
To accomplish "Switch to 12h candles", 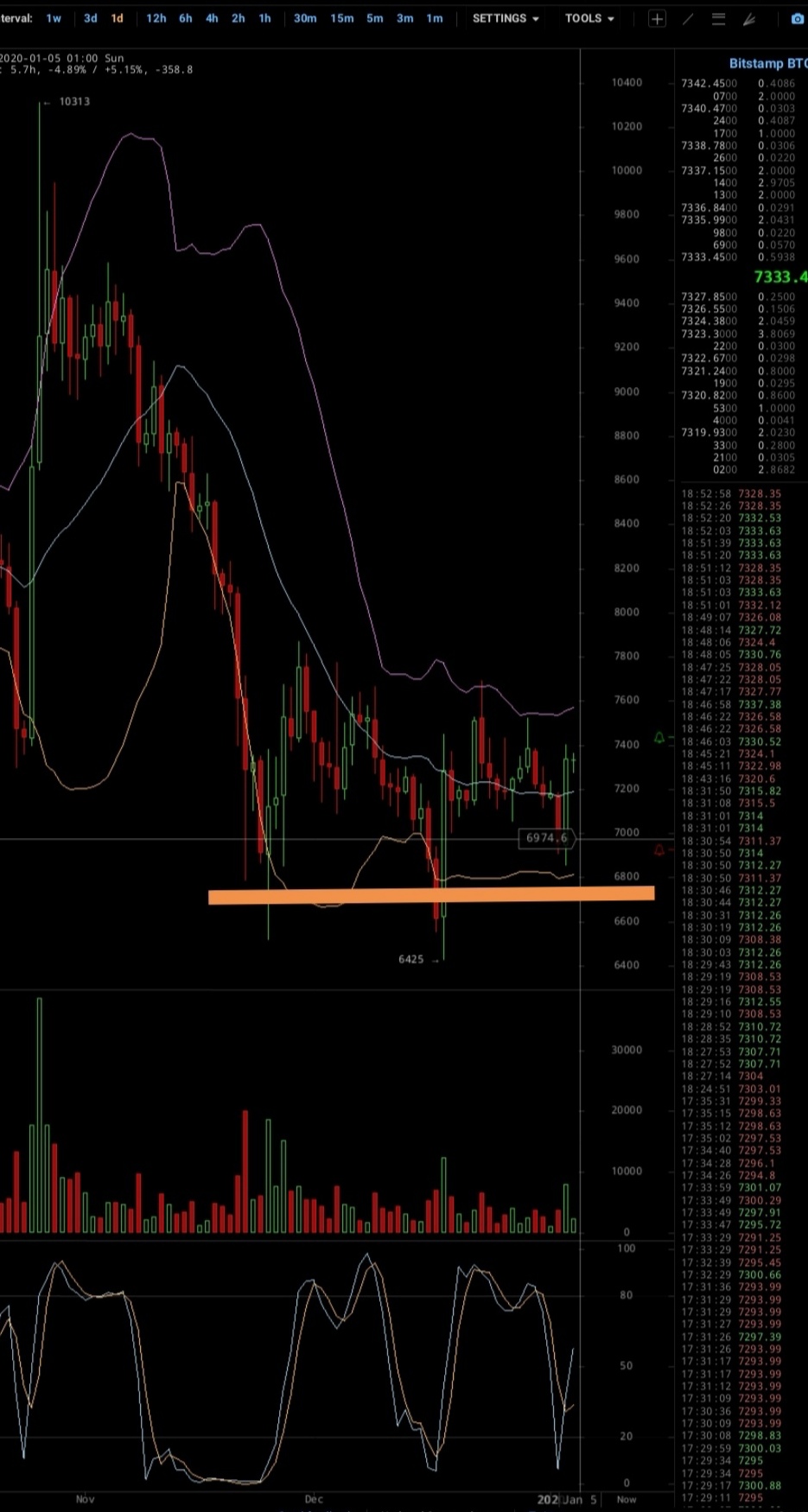I will (x=156, y=18).
